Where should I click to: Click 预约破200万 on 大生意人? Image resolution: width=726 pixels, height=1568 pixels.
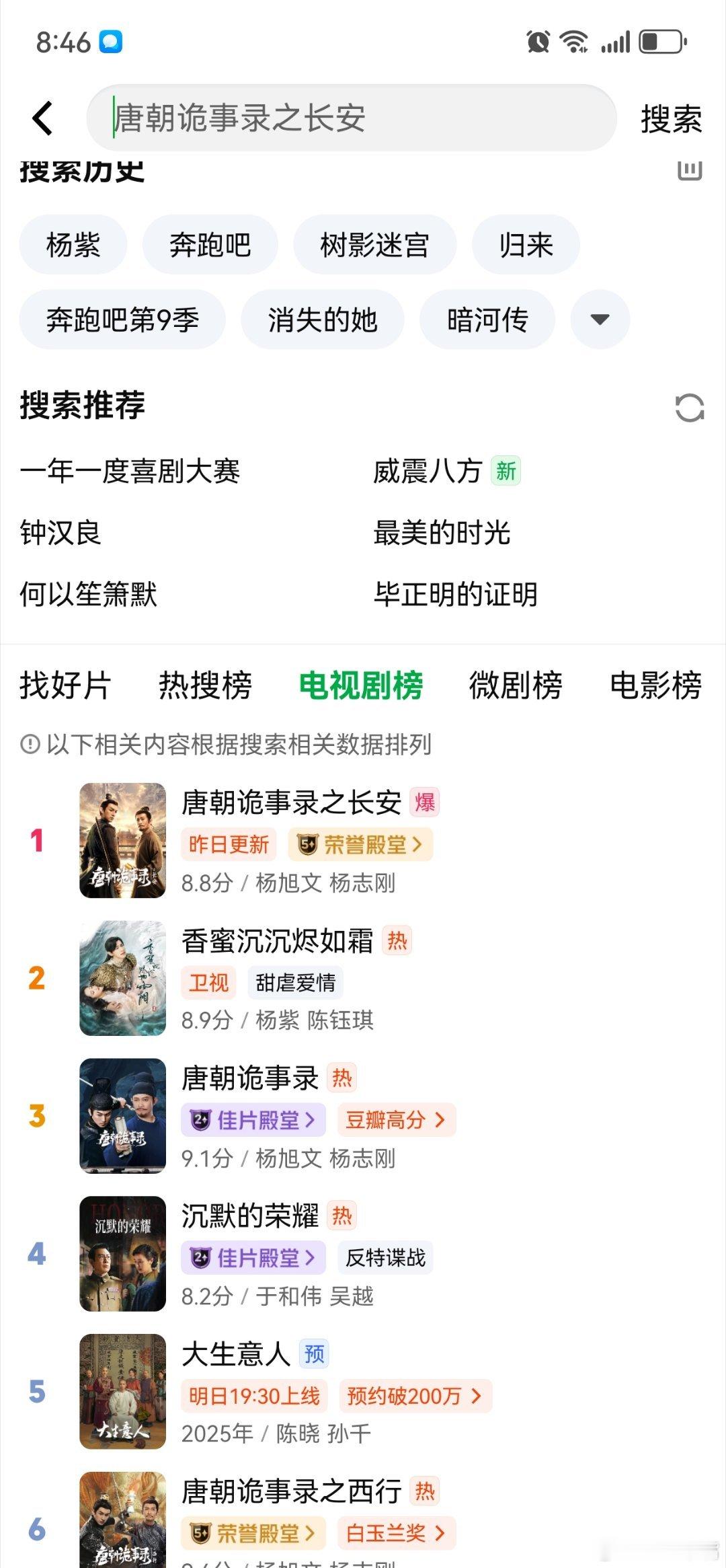point(415,1396)
